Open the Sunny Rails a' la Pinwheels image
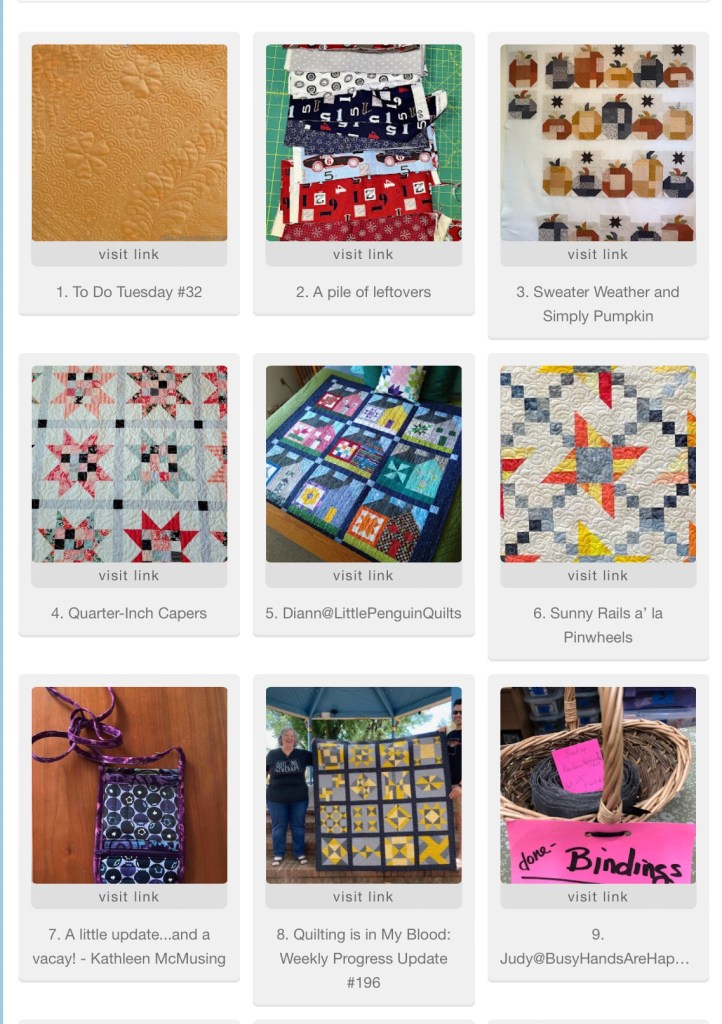Image resolution: width=722 pixels, height=1024 pixels. coord(597,463)
